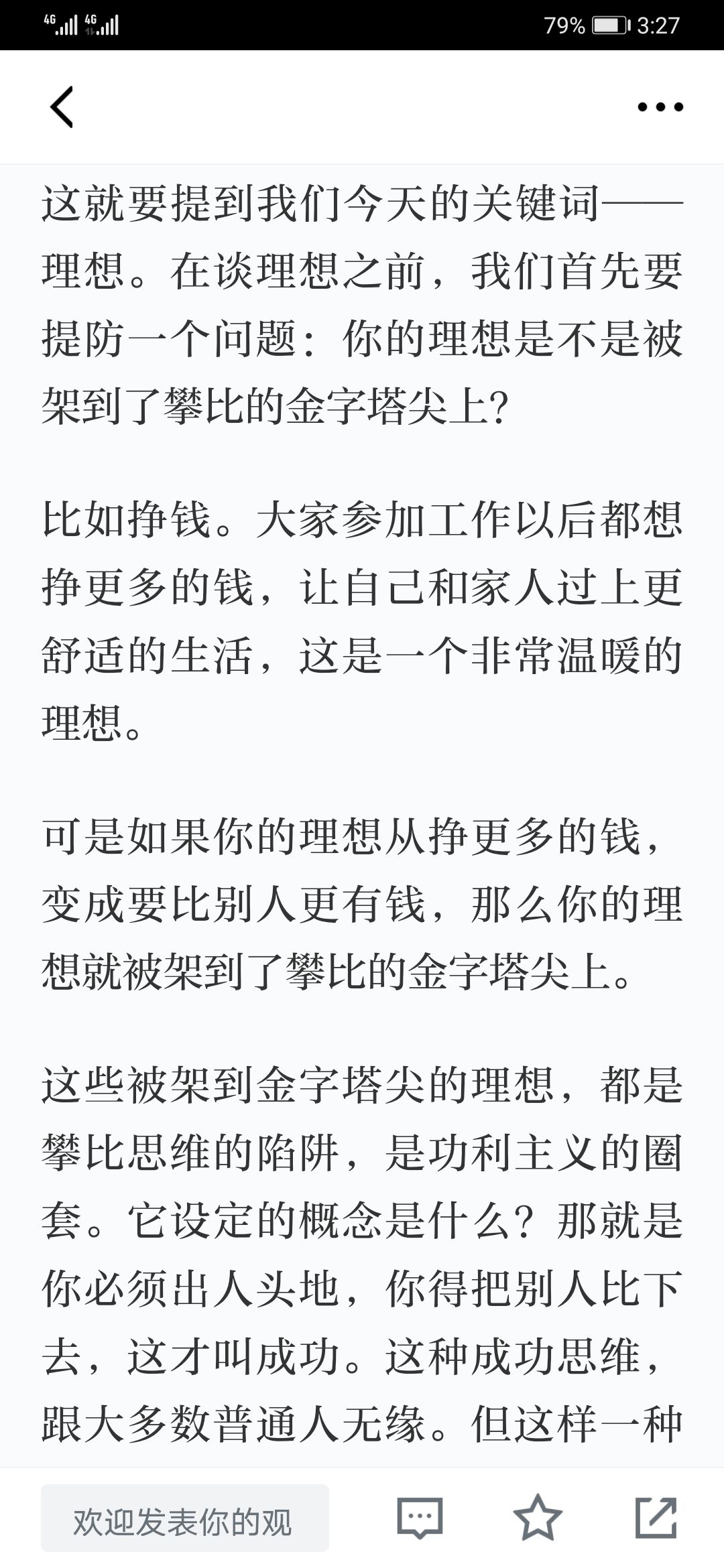
Task: Go back using the top-left arrow
Action: [62, 107]
